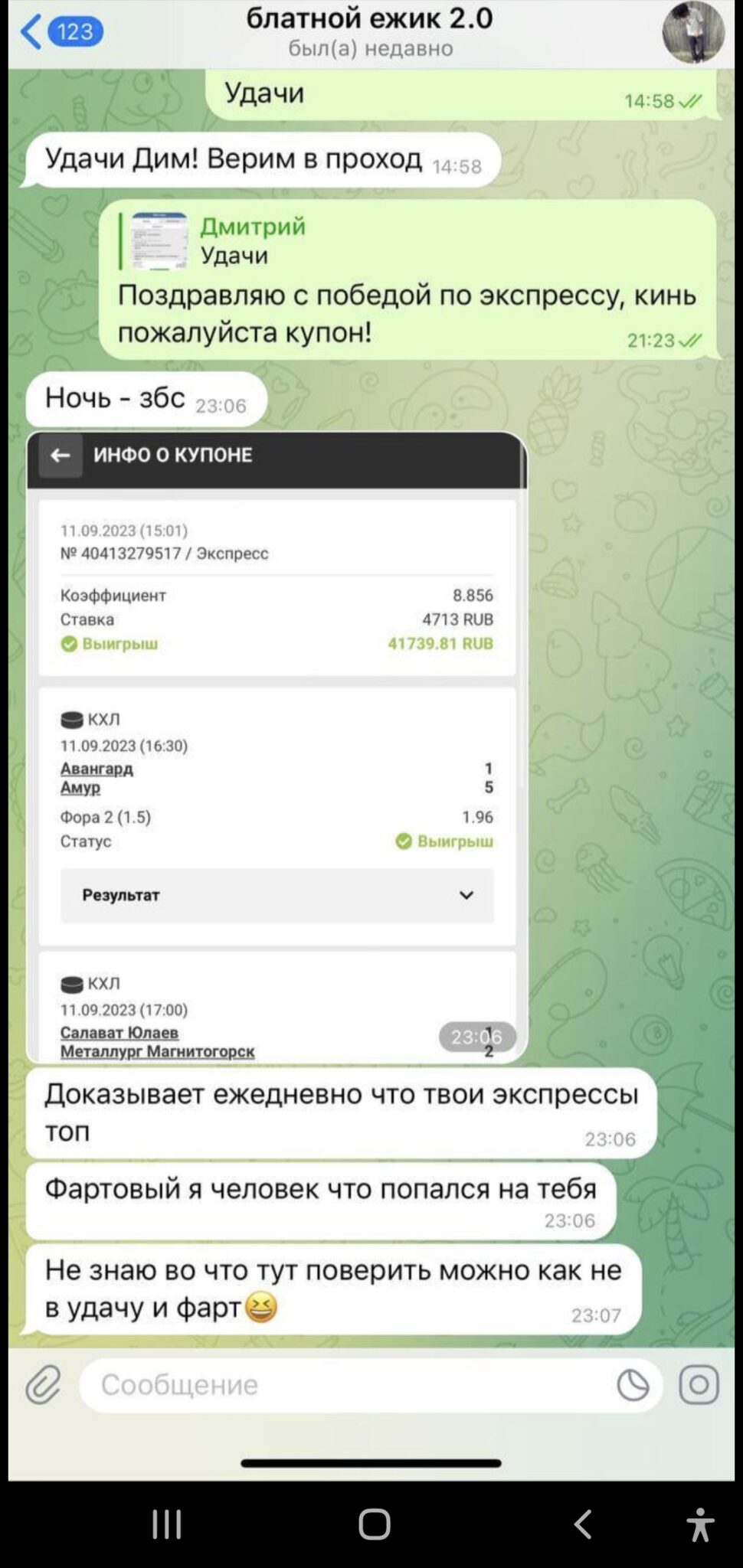Viewport: 743px width, 1568px height.
Task: Open the coupon screenshot image
Action: pyautogui.click(x=277, y=746)
